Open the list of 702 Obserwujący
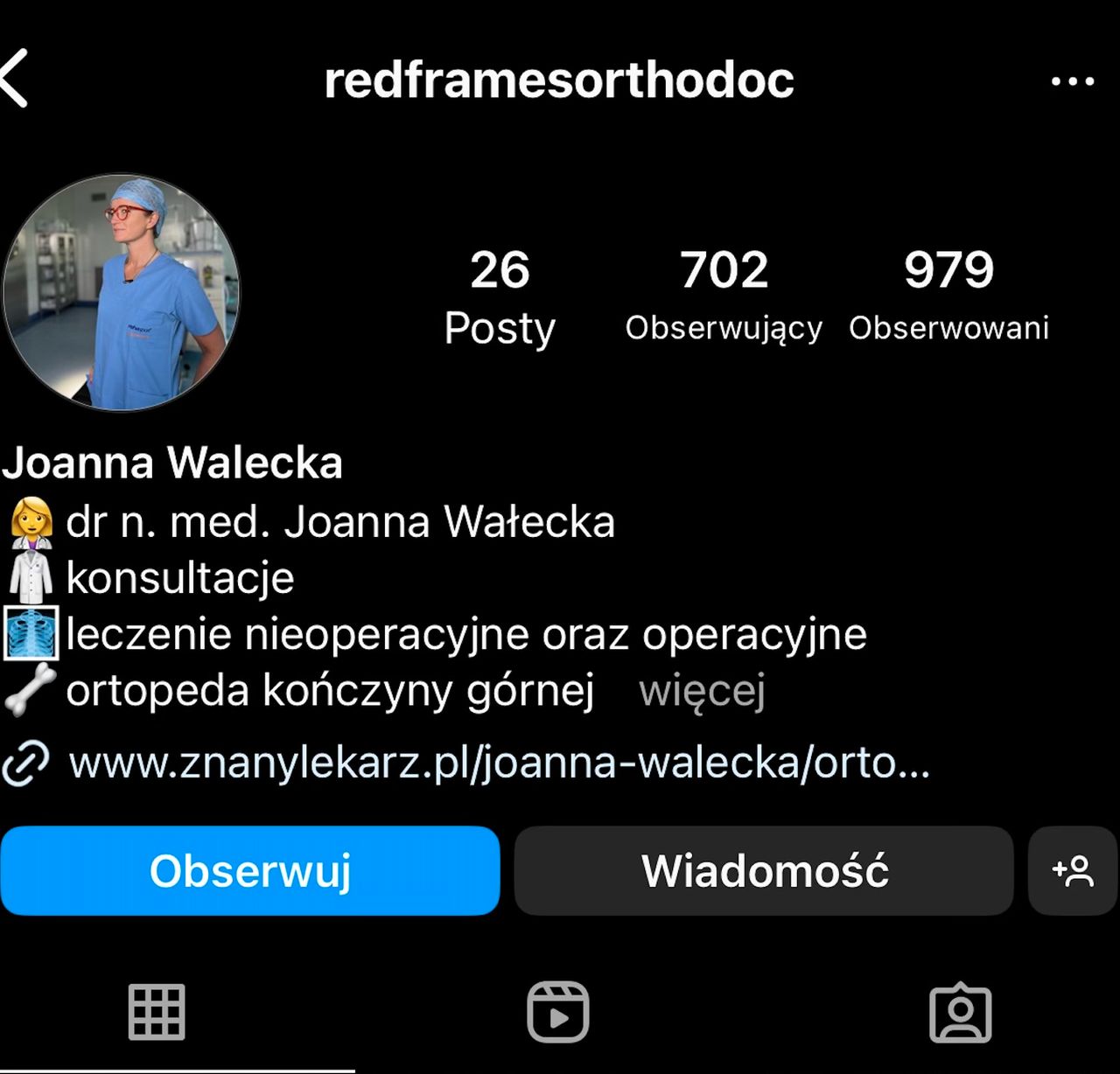1120x1074 pixels. [x=724, y=294]
